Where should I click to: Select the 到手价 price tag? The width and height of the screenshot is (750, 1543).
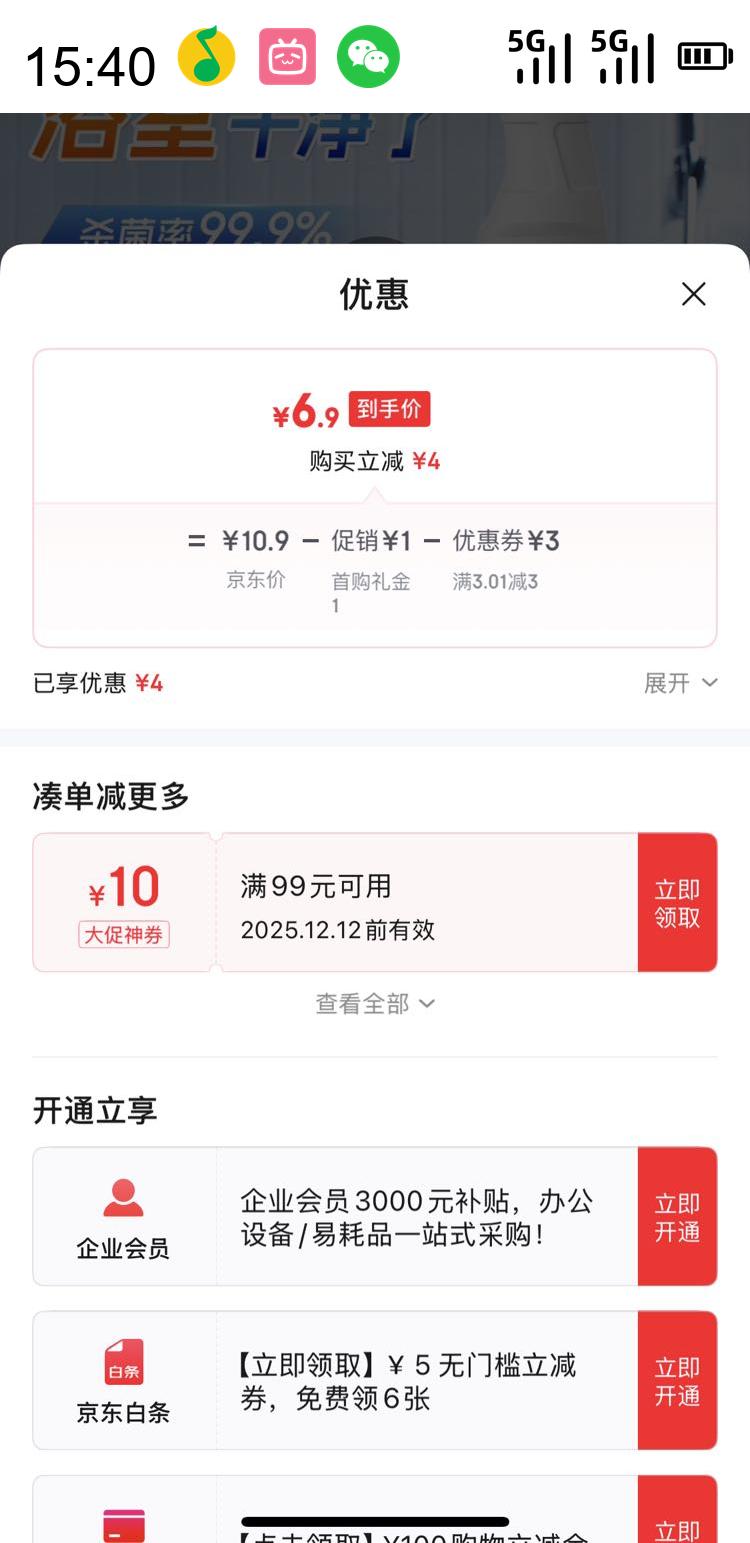coord(390,408)
